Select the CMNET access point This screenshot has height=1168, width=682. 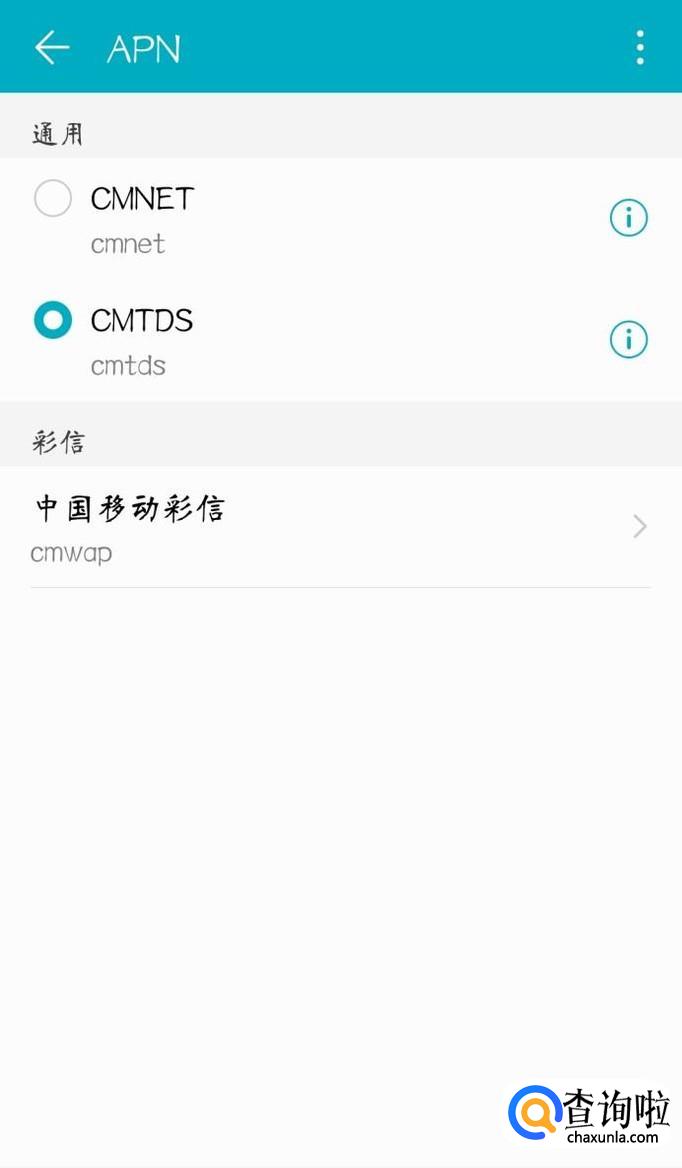[53, 198]
